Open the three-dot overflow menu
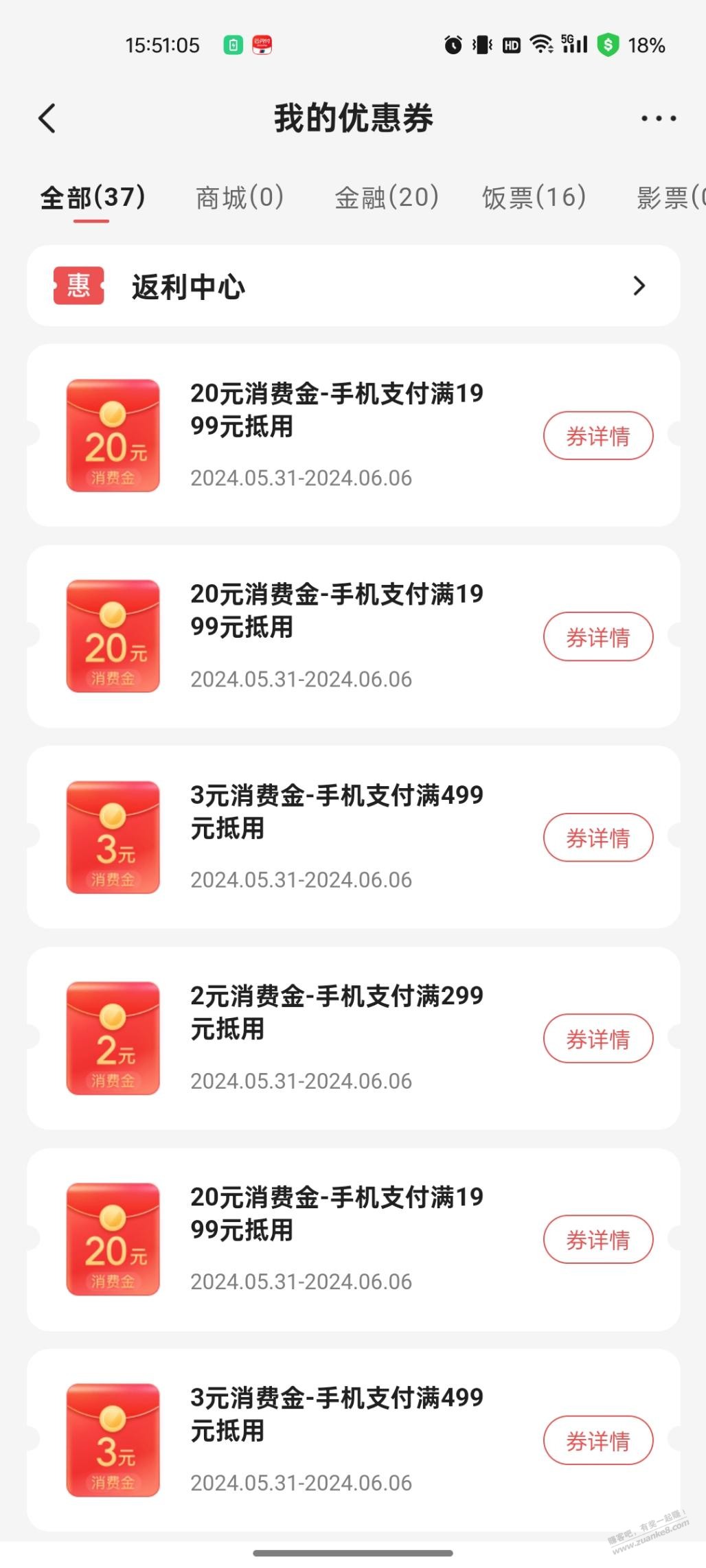The height and width of the screenshot is (1568, 706). (x=659, y=118)
